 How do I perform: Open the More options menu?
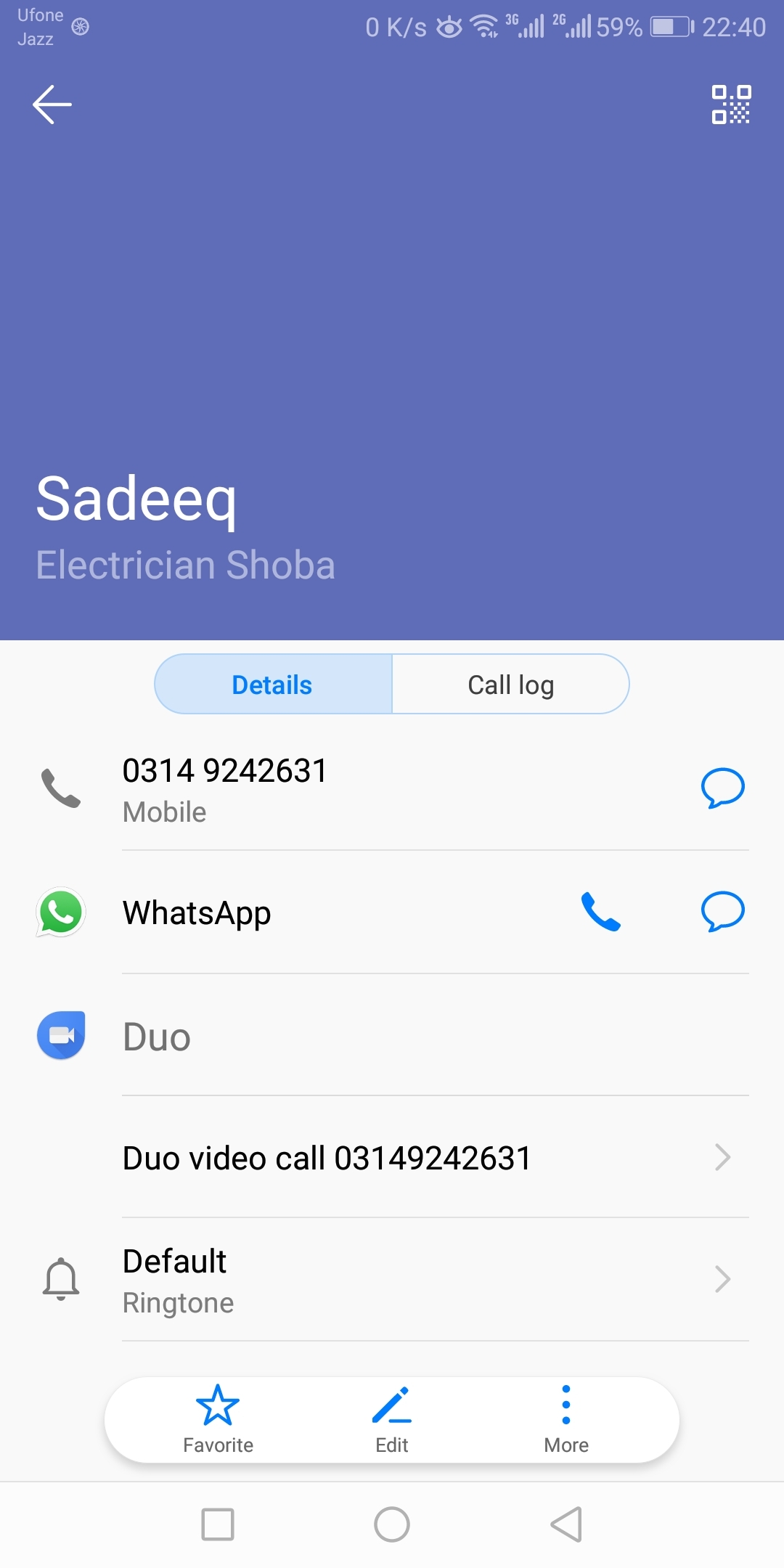[566, 1418]
